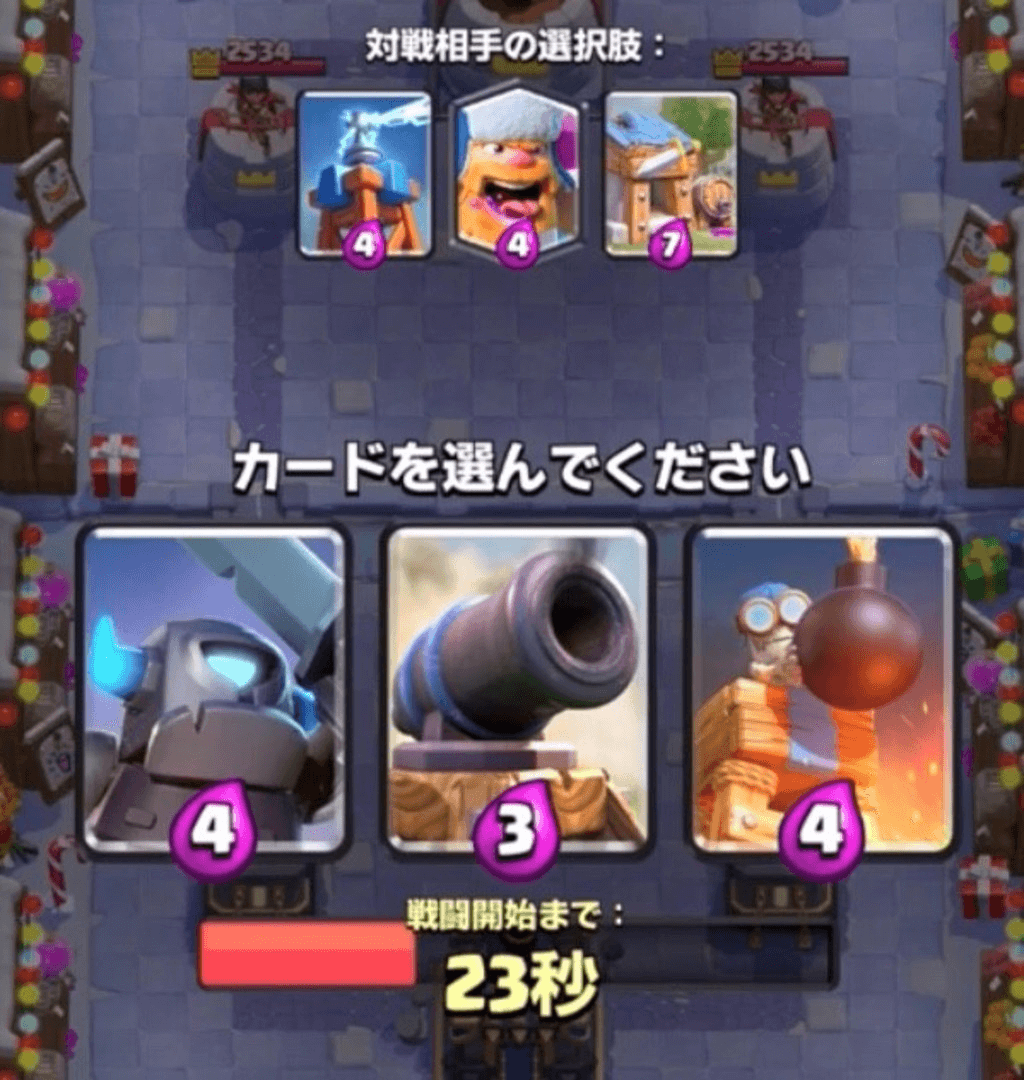The height and width of the screenshot is (1080, 1024).
Task: Choose the Mini P.E.K.K.A card
Action: pyautogui.click(x=213, y=690)
